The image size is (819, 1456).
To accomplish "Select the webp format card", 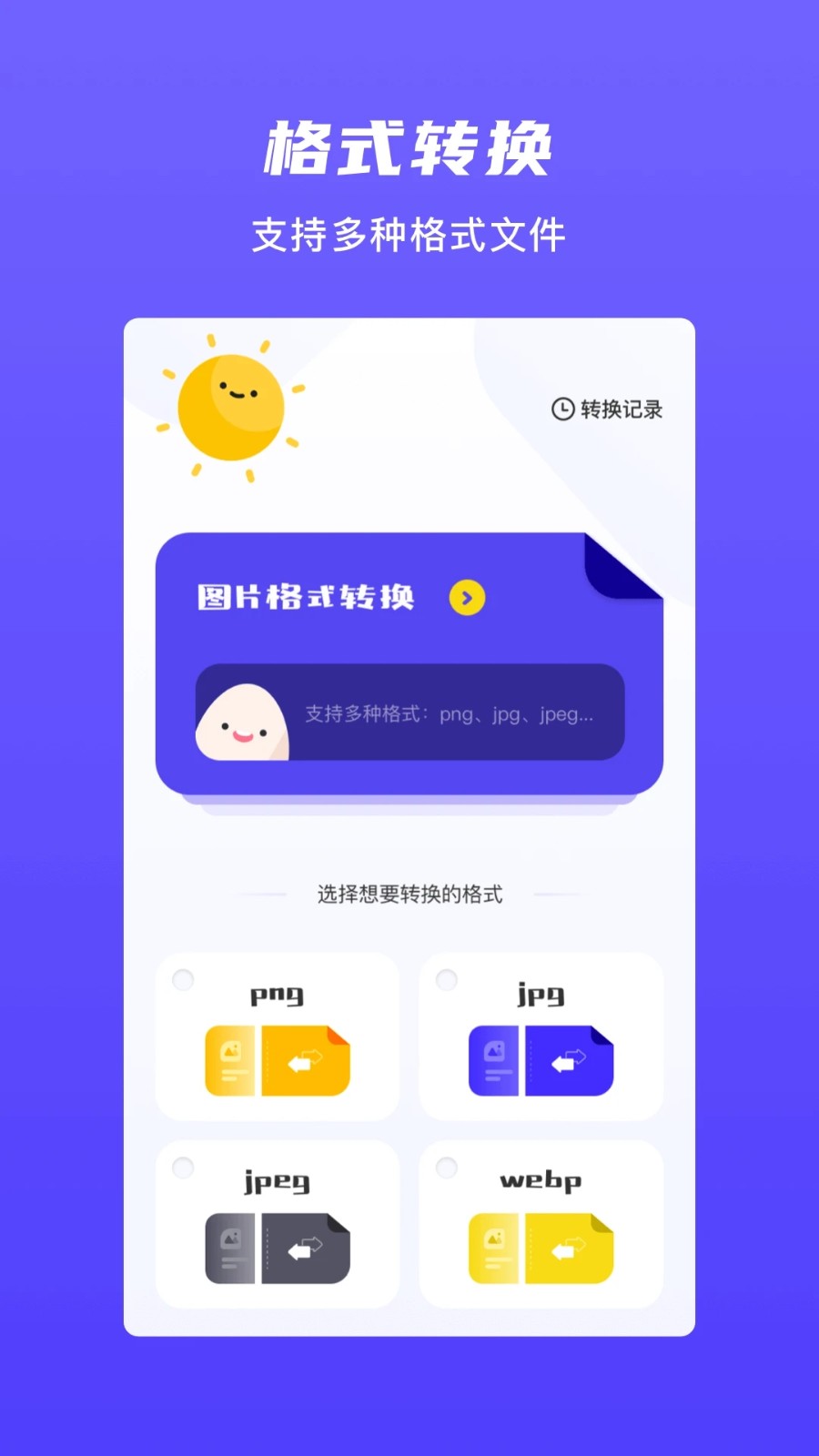I will tap(541, 1222).
